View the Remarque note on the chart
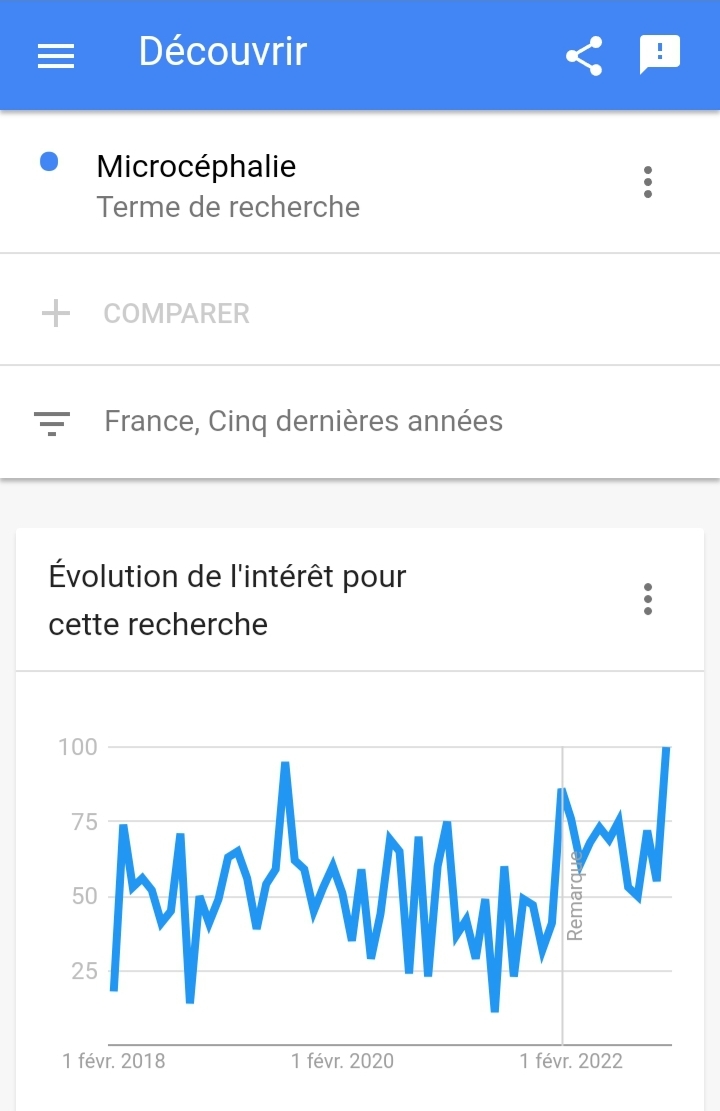 (575, 895)
